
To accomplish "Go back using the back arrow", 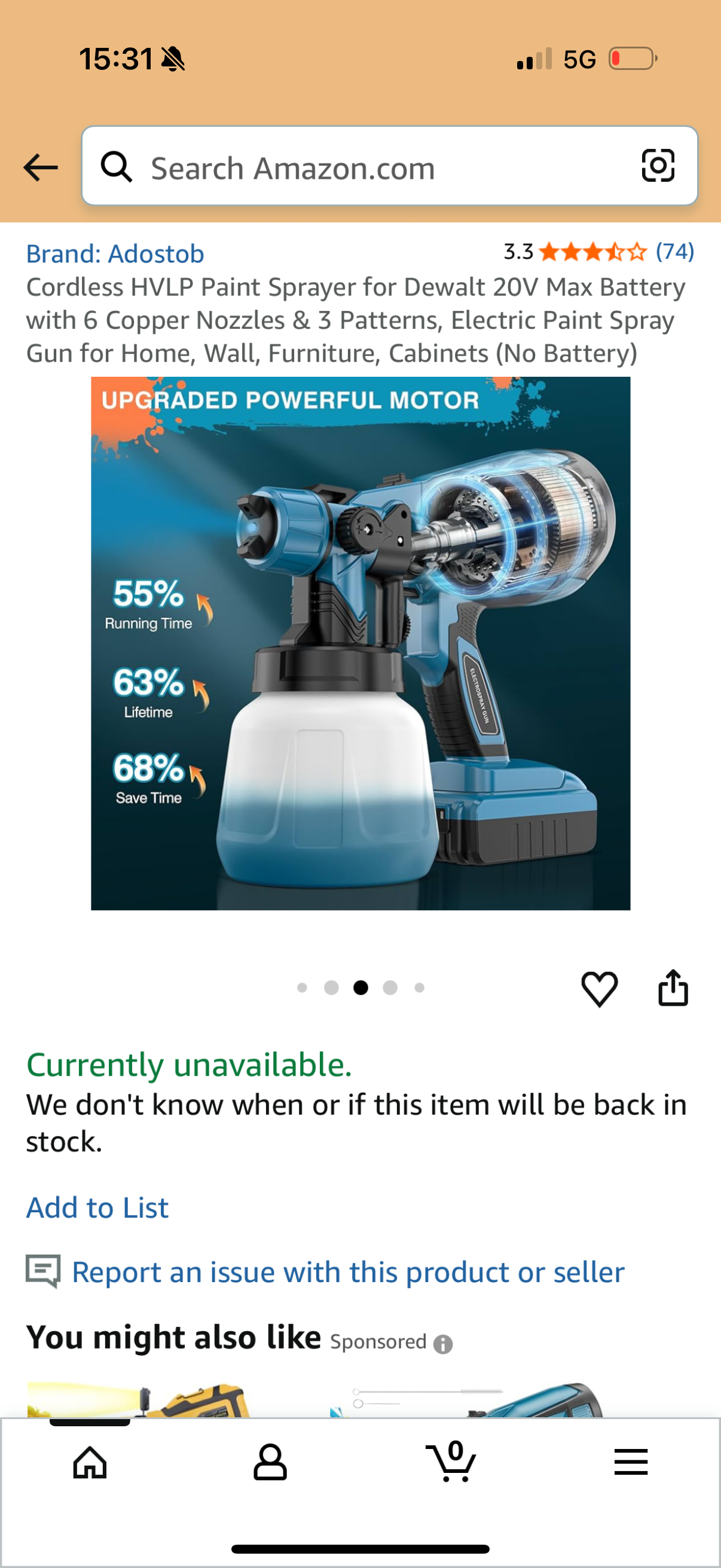I will [x=40, y=167].
